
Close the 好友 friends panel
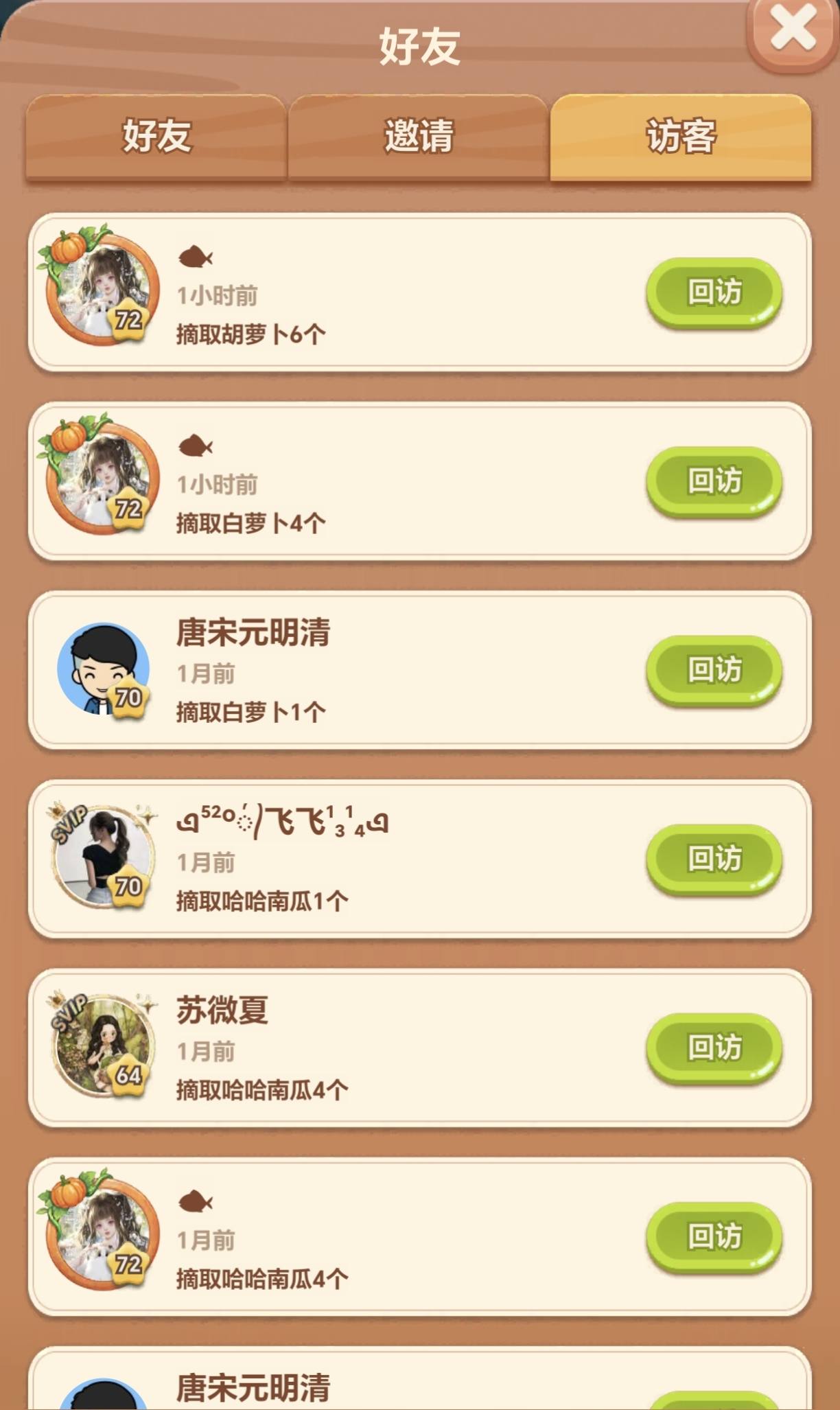click(793, 32)
